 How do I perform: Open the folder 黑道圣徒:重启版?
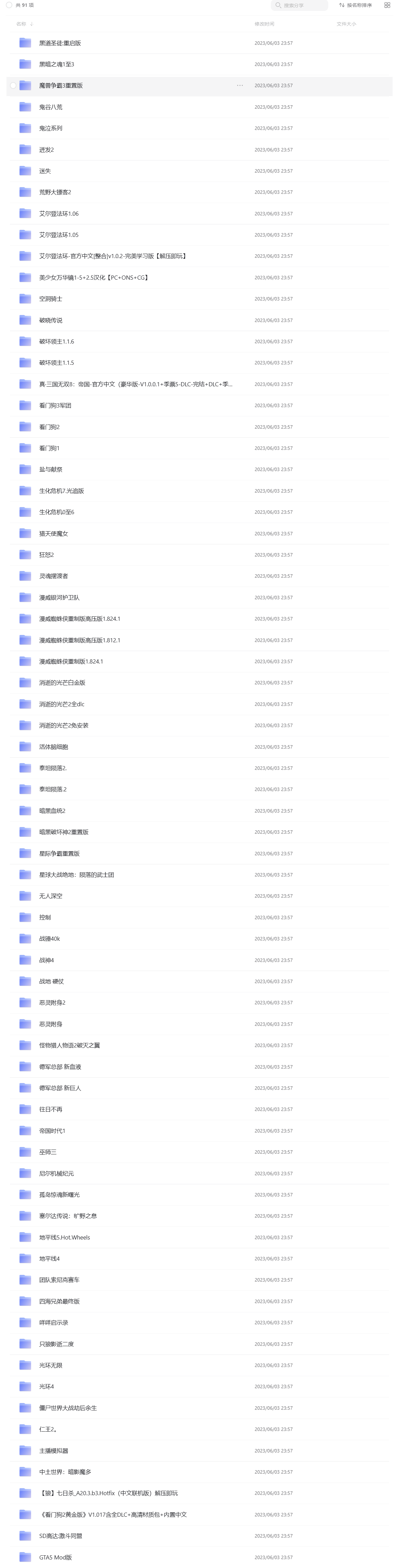tap(60, 43)
